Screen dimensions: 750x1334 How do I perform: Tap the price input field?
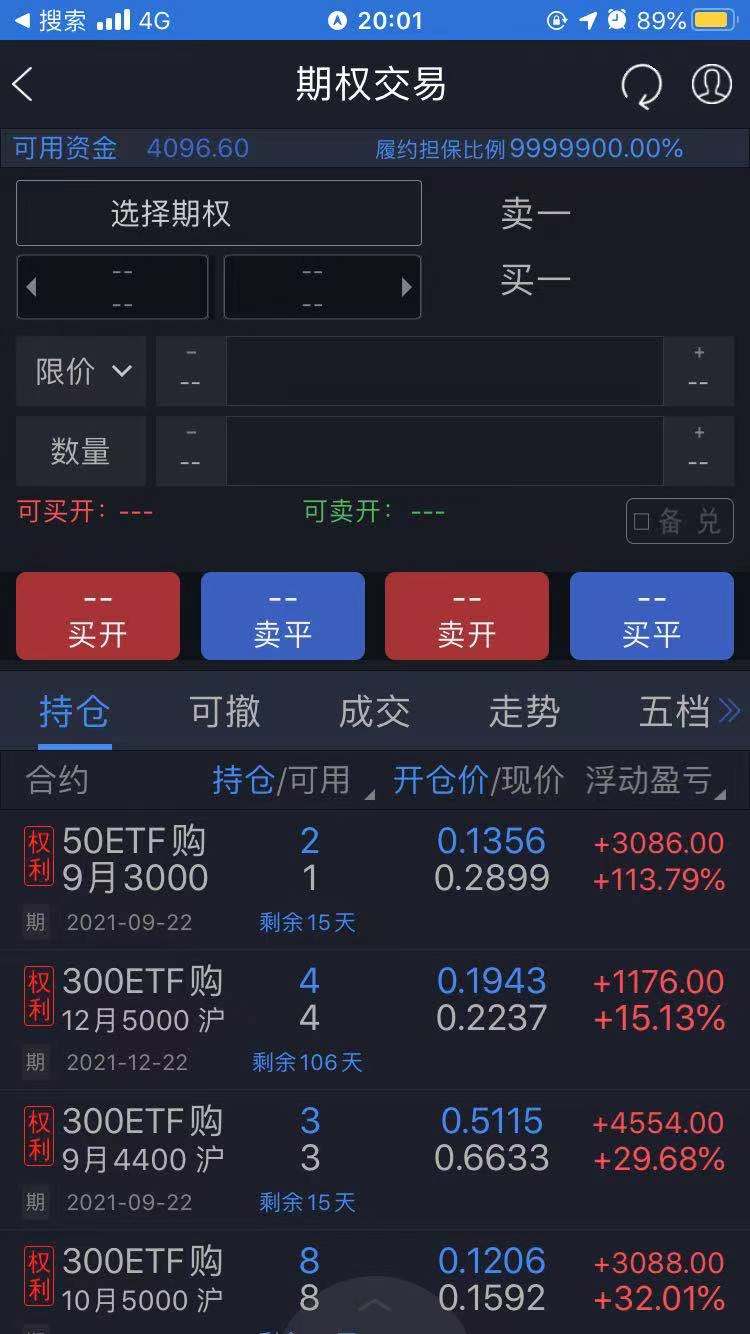(x=444, y=371)
